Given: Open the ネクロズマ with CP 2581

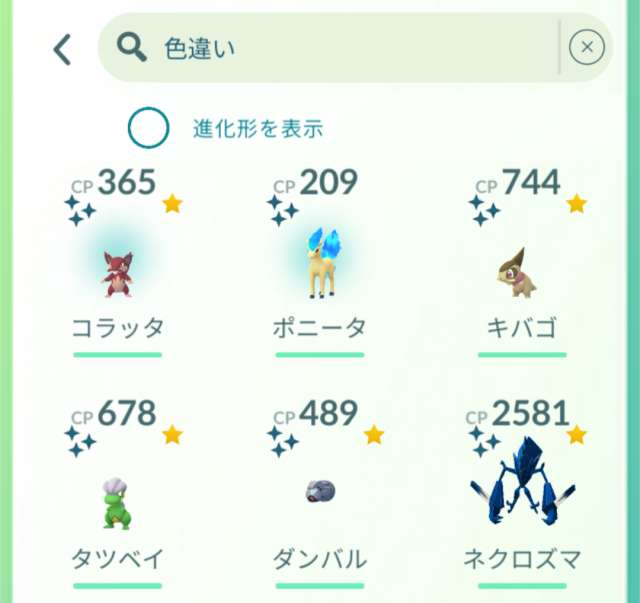Looking at the screenshot, I should click(520, 485).
